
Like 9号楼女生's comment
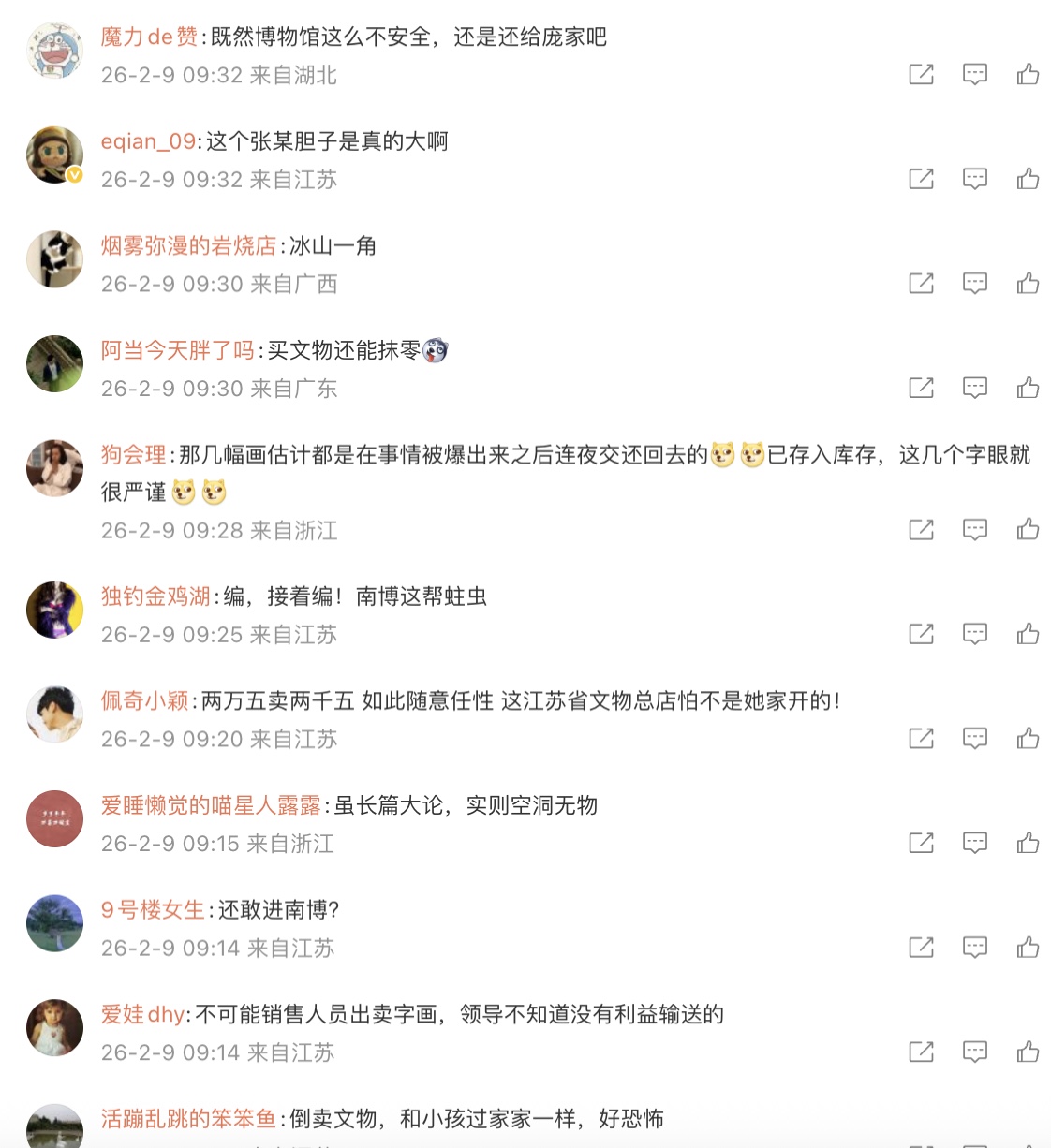click(1028, 948)
